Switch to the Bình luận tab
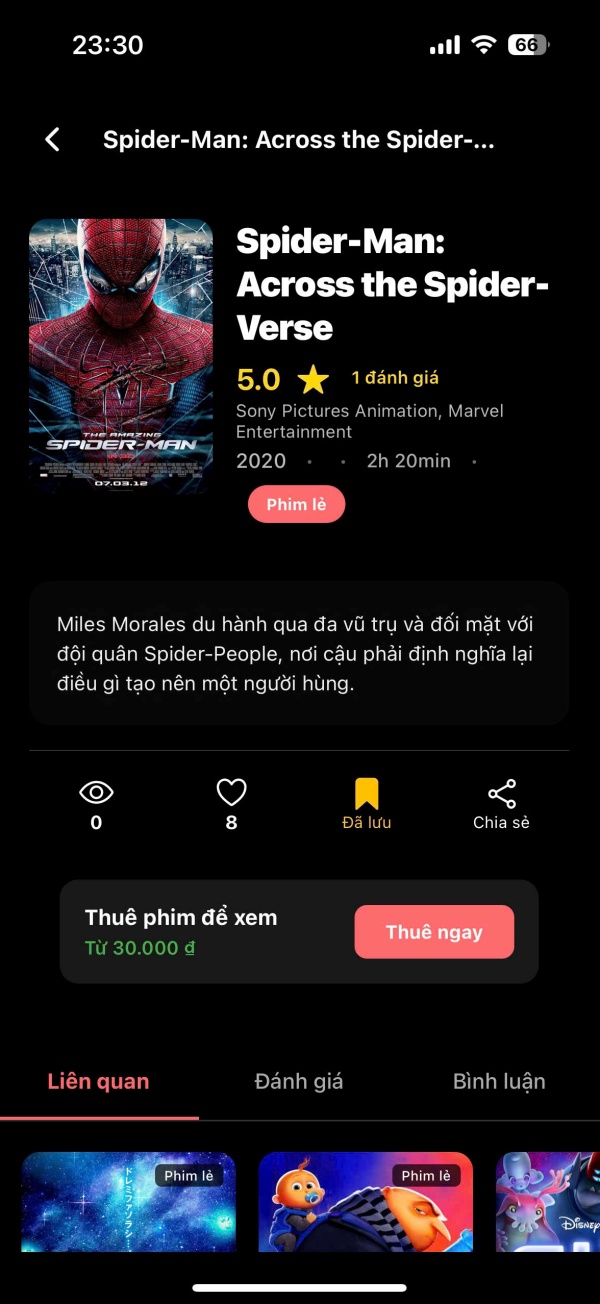This screenshot has width=600, height=1304. pos(499,1081)
